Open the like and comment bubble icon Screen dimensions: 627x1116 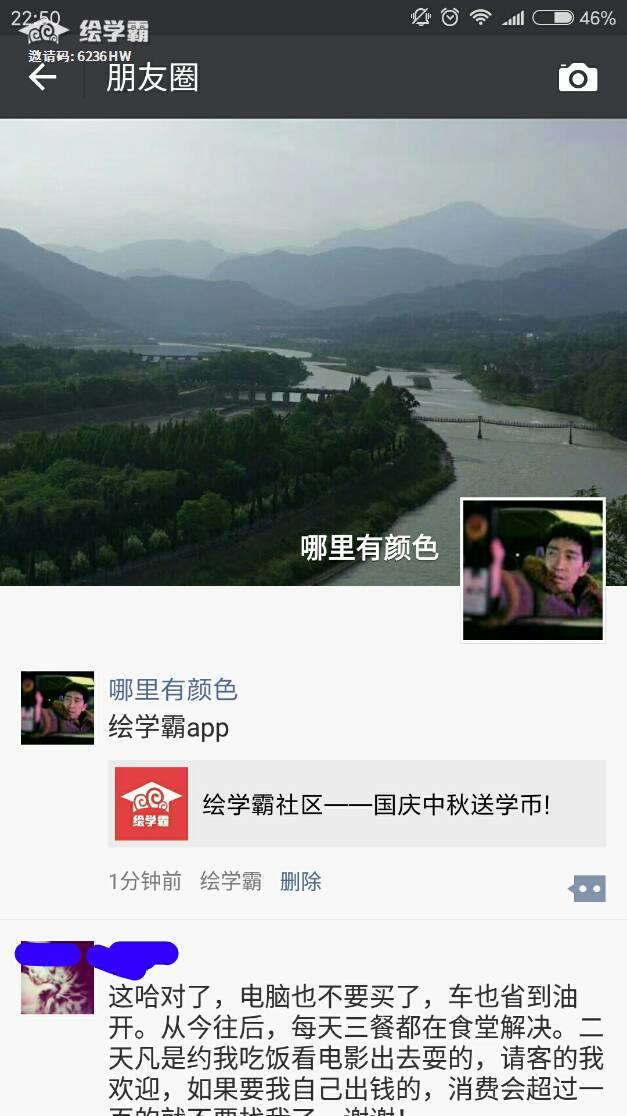[587, 887]
